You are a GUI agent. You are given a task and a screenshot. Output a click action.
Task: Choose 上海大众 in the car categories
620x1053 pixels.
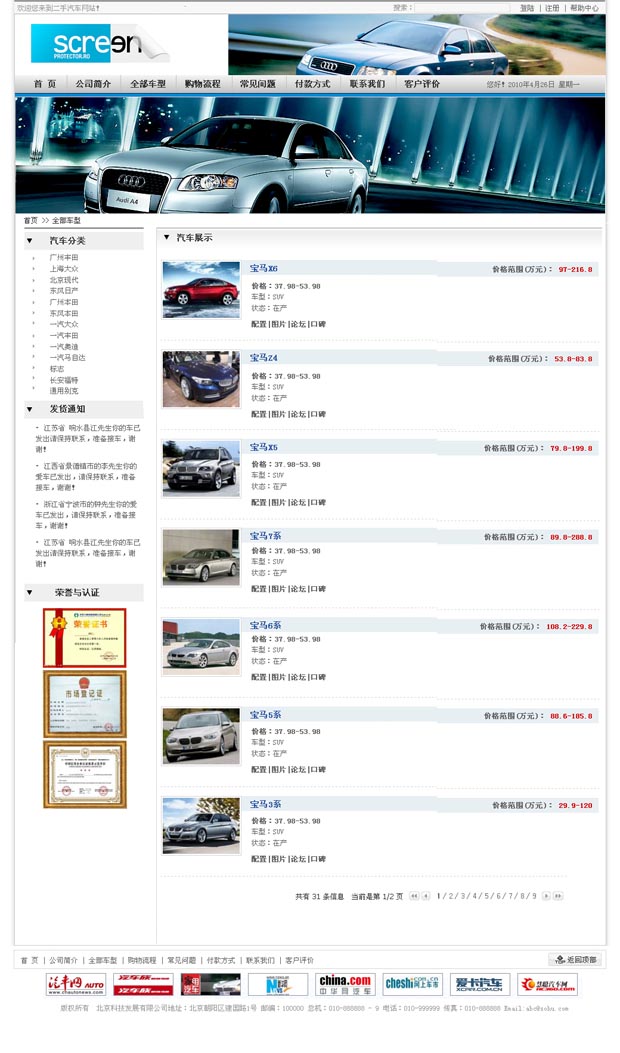pos(64,269)
